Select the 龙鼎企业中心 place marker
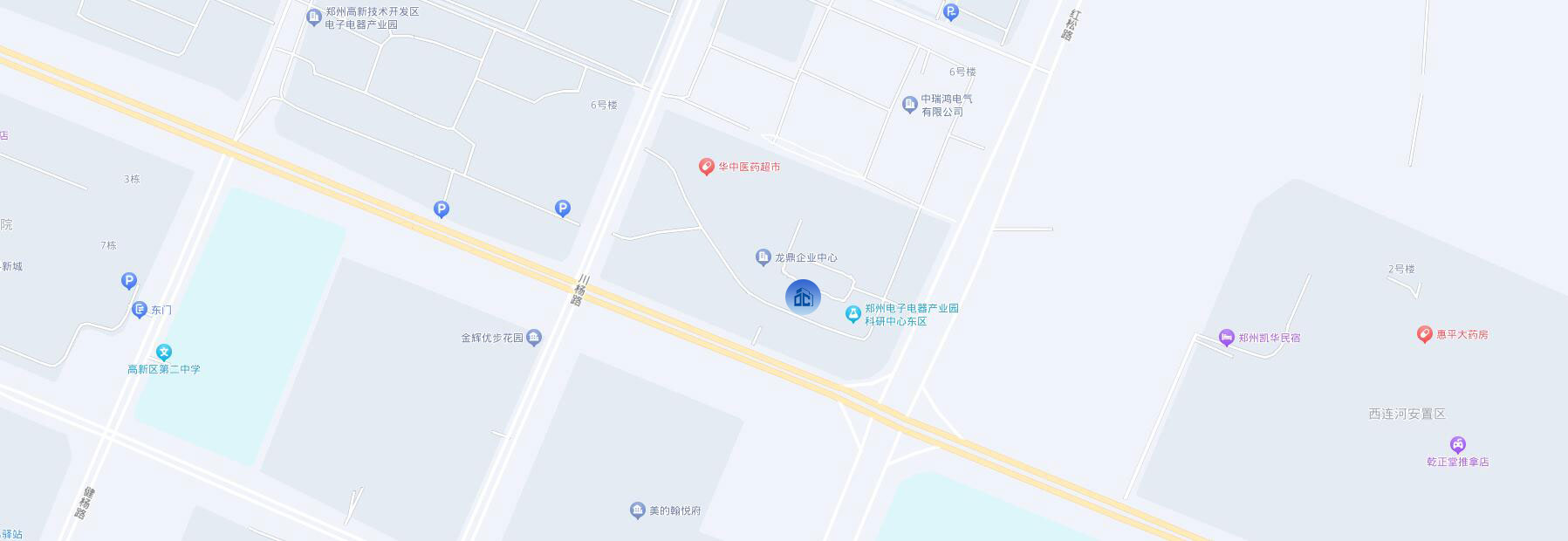The width and height of the screenshot is (1568, 541). pos(763,257)
